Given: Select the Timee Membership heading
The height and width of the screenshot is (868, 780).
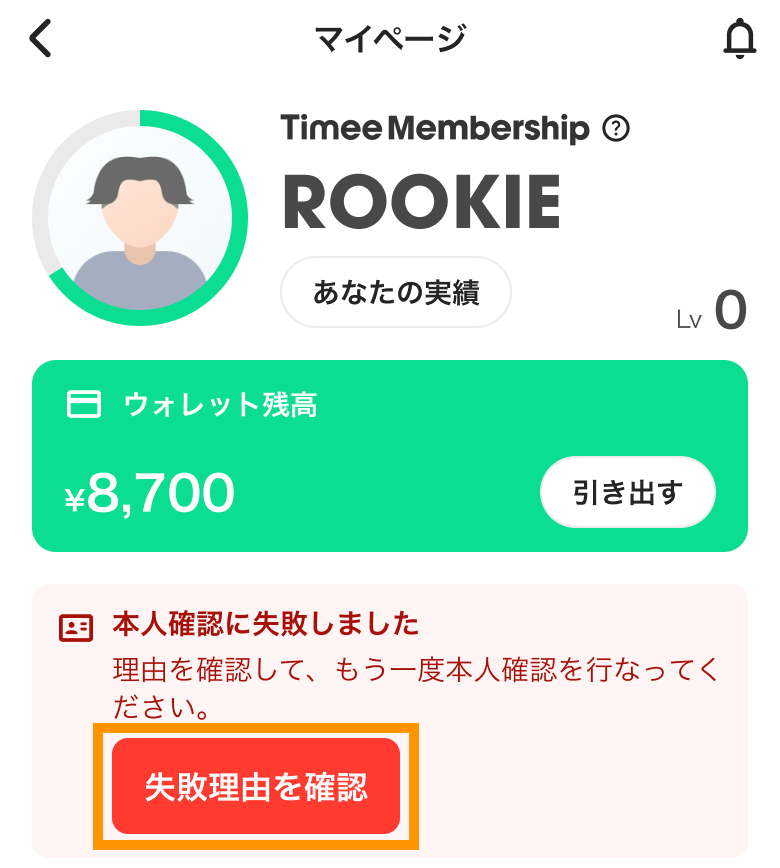Looking at the screenshot, I should 437,128.
